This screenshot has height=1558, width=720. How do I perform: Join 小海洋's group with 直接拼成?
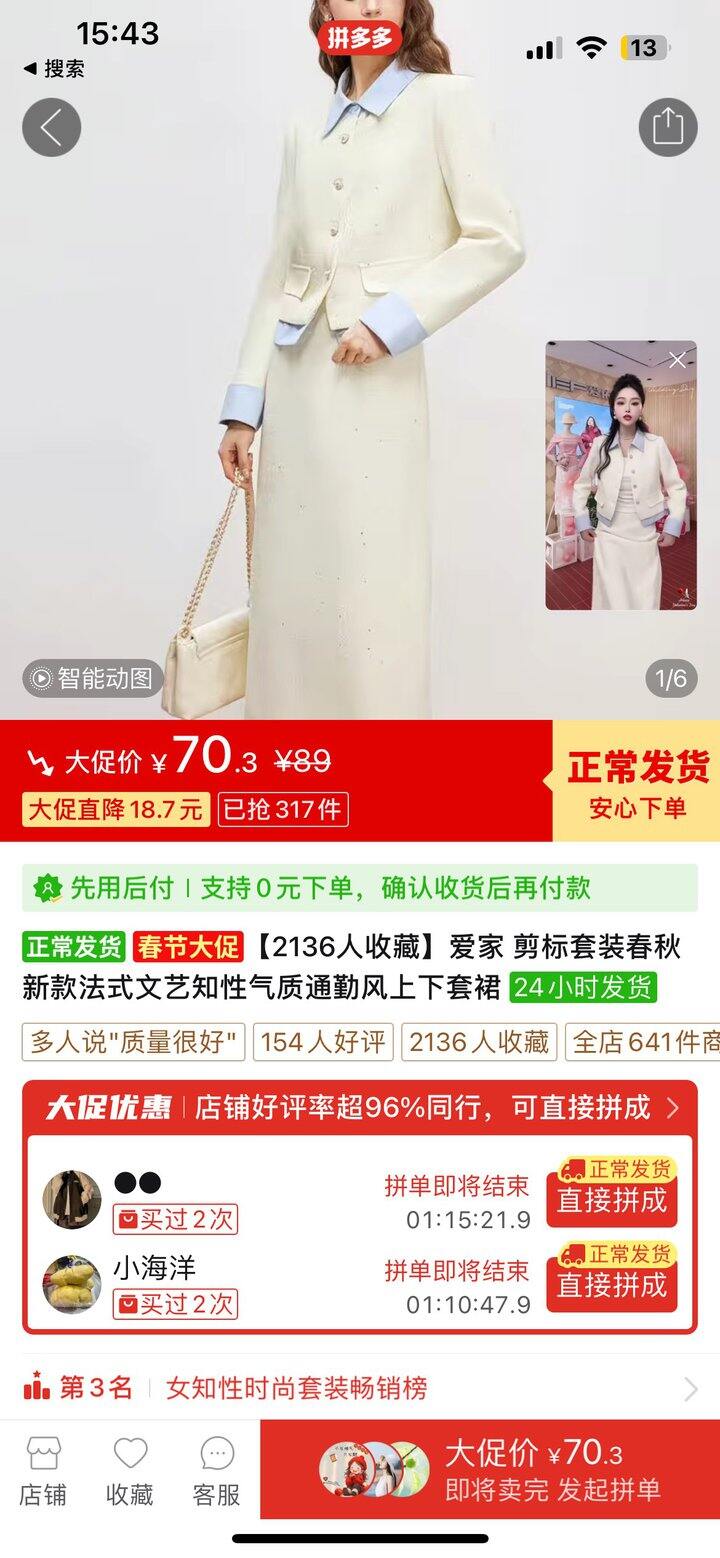[x=611, y=1284]
